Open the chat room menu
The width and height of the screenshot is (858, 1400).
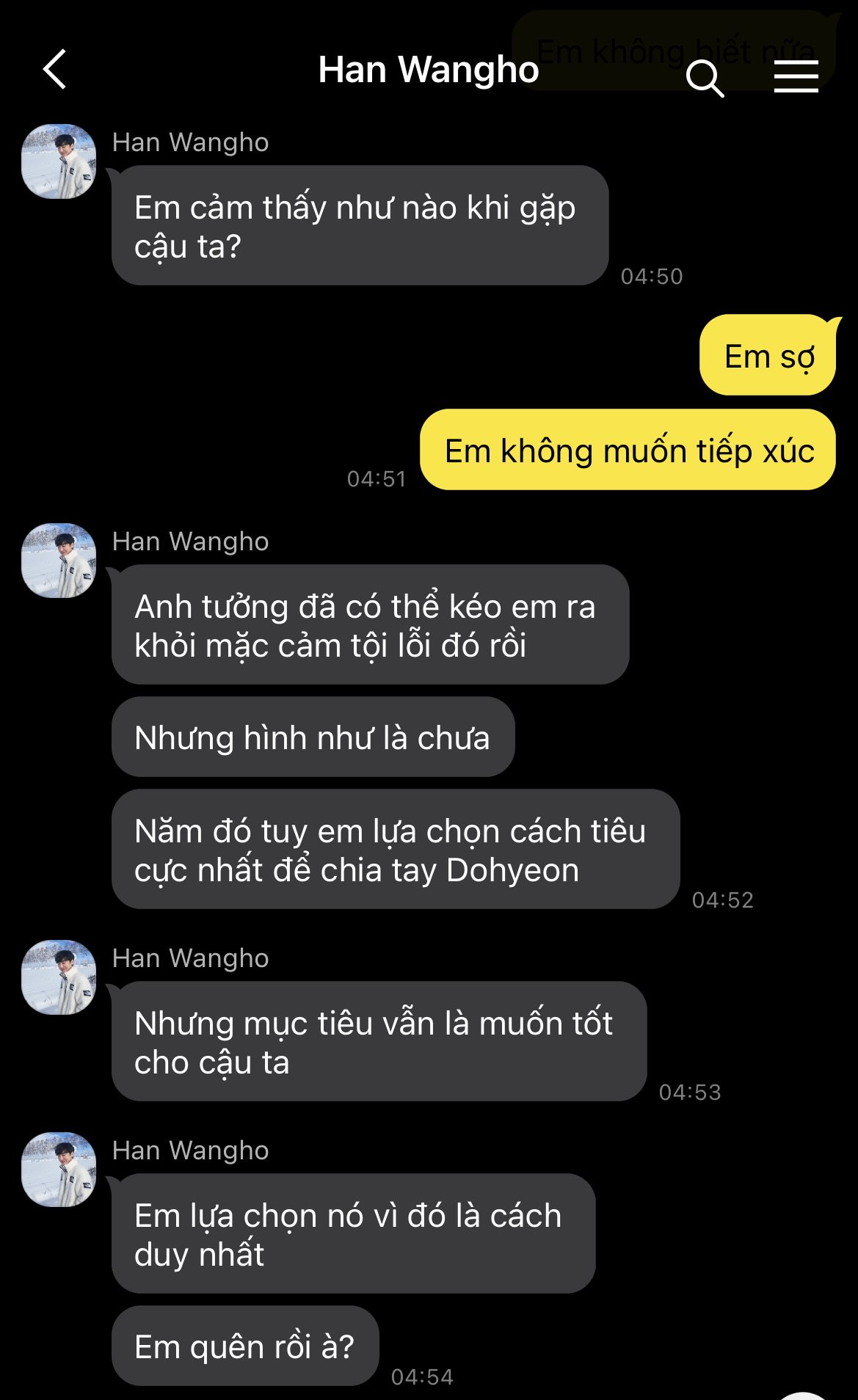[796, 76]
